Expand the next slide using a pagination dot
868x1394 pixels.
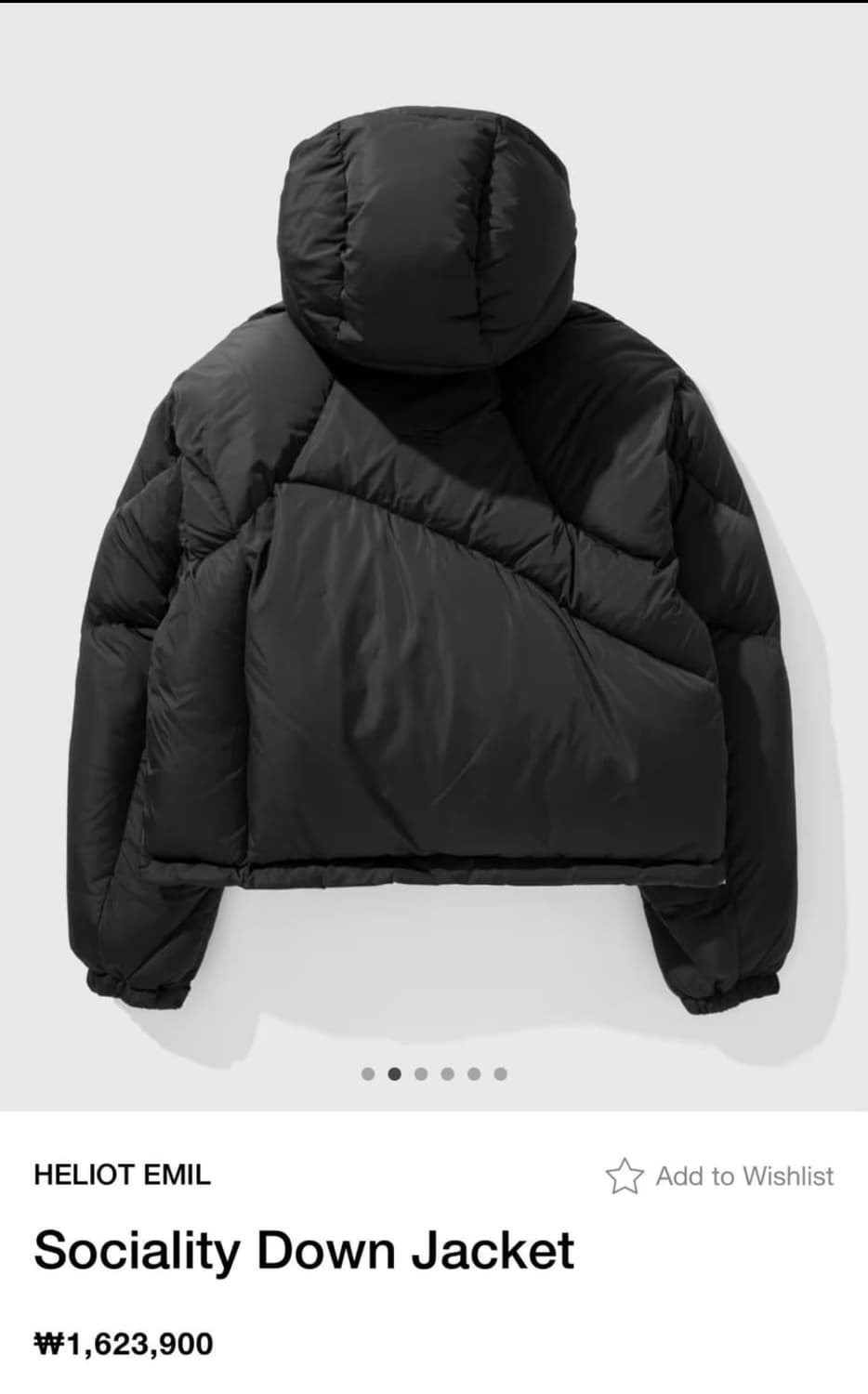pyautogui.click(x=421, y=1075)
